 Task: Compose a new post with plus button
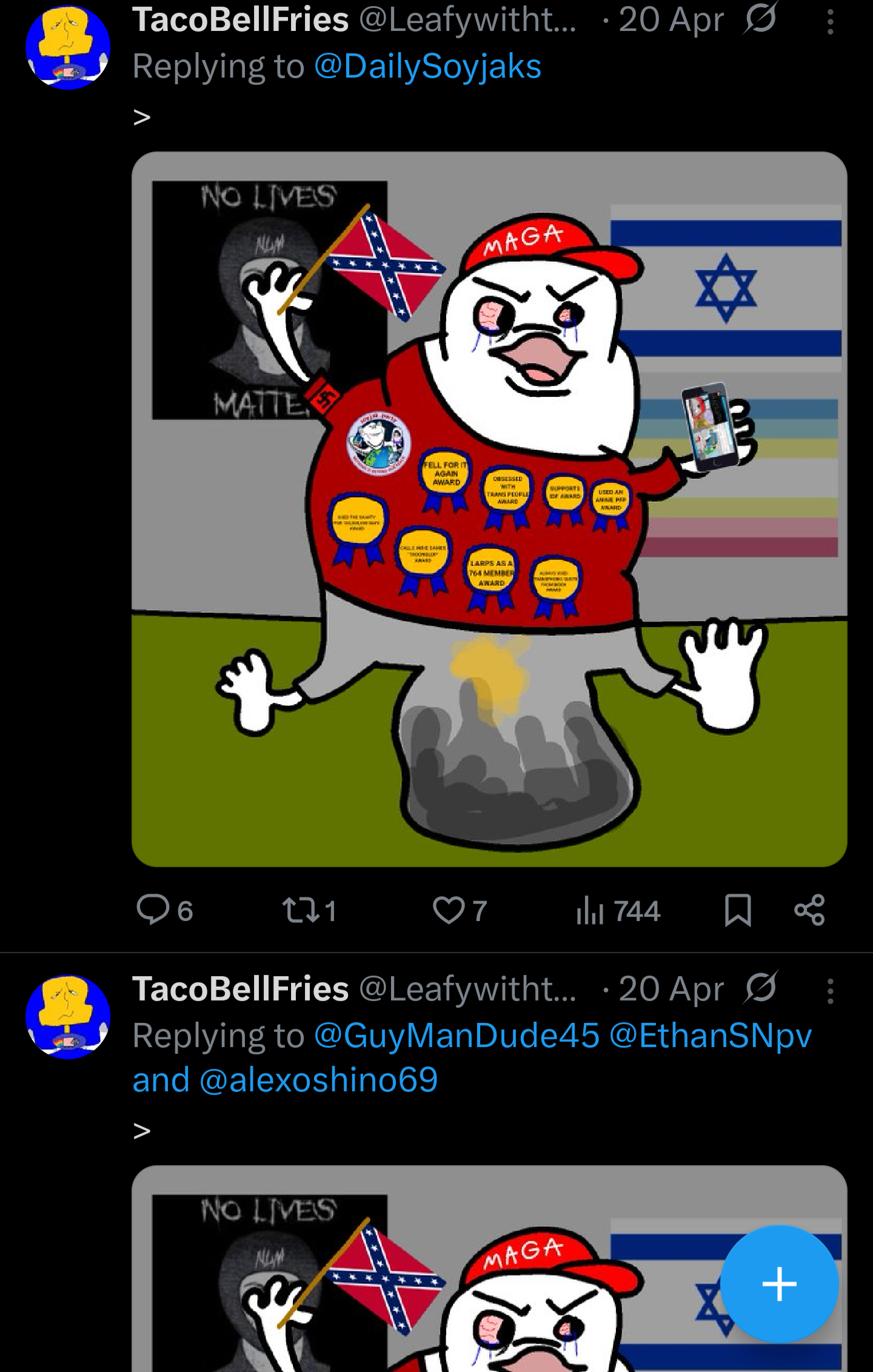[x=779, y=1284]
